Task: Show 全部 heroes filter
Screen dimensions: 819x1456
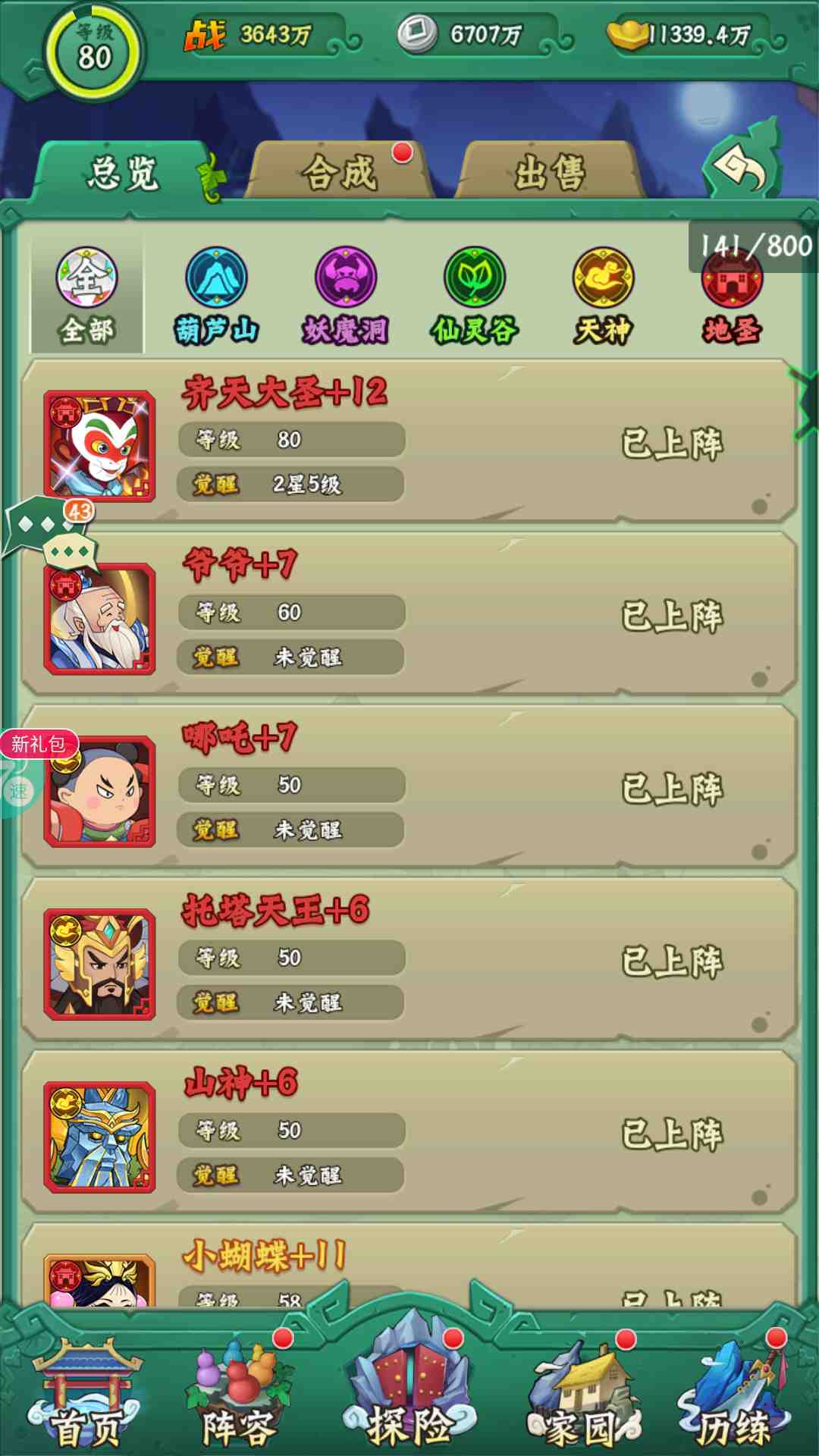Action: coord(87,297)
